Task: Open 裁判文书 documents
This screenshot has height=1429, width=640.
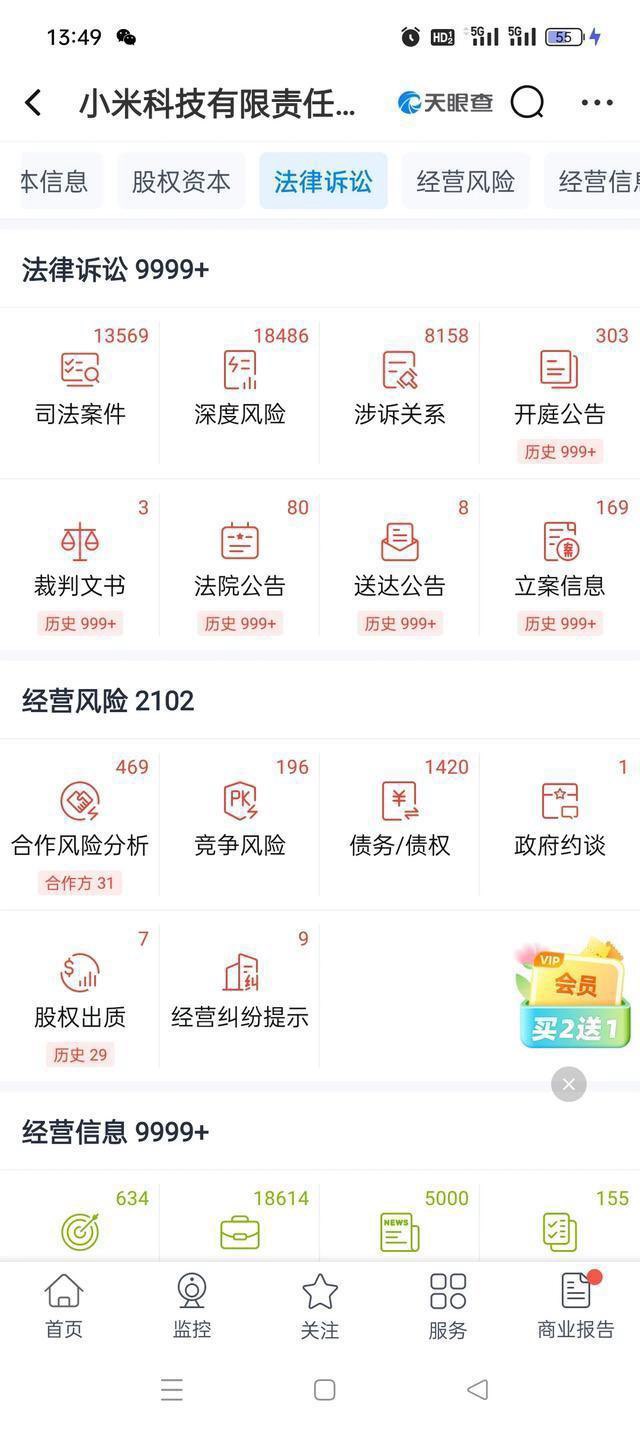Action: tap(80, 562)
